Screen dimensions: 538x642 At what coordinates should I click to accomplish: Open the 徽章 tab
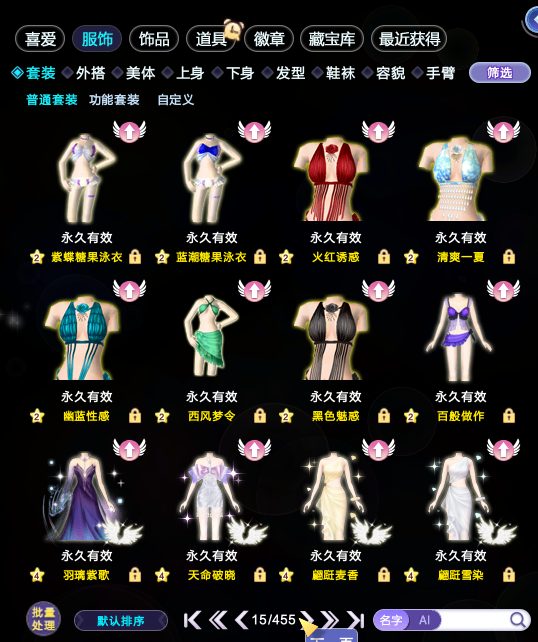click(269, 39)
